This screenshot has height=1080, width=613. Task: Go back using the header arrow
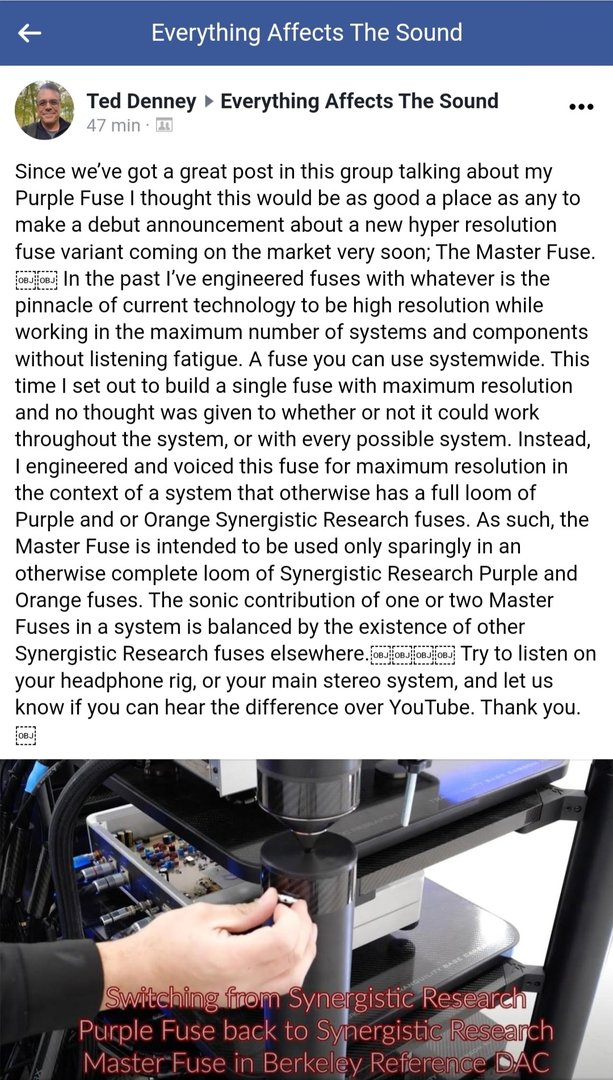pyautogui.click(x=30, y=33)
